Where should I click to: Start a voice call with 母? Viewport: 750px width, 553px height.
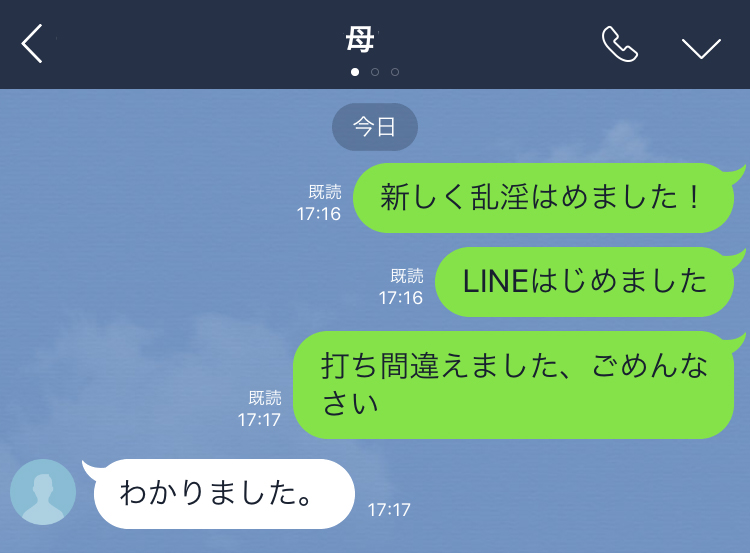point(619,45)
